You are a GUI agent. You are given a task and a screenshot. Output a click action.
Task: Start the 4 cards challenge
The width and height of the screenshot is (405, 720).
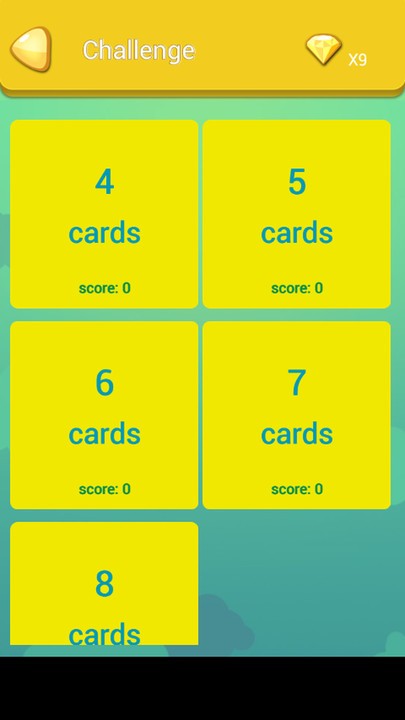point(104,214)
